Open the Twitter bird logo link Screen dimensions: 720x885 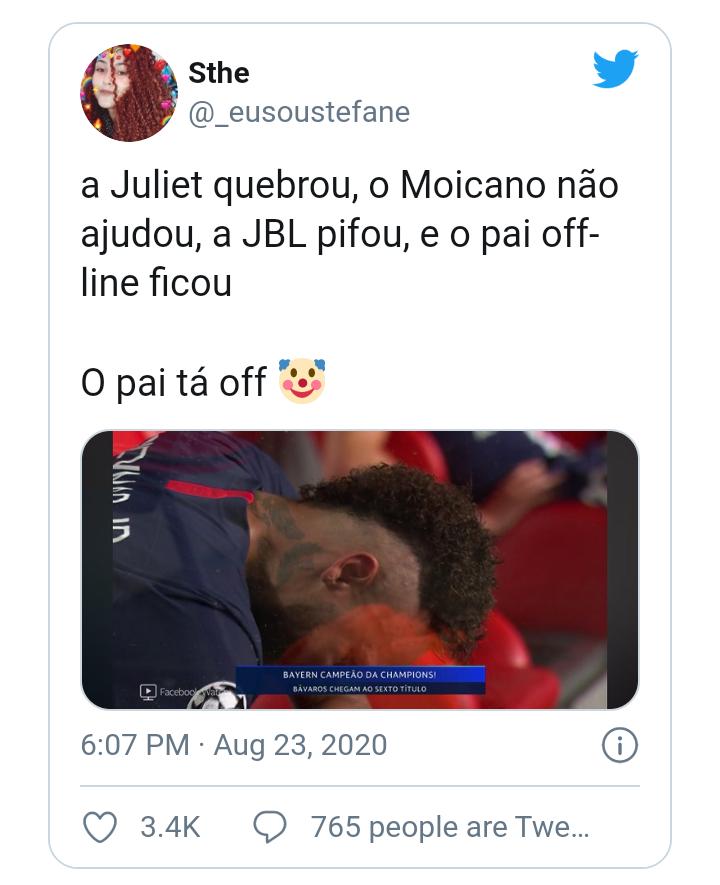click(615, 69)
